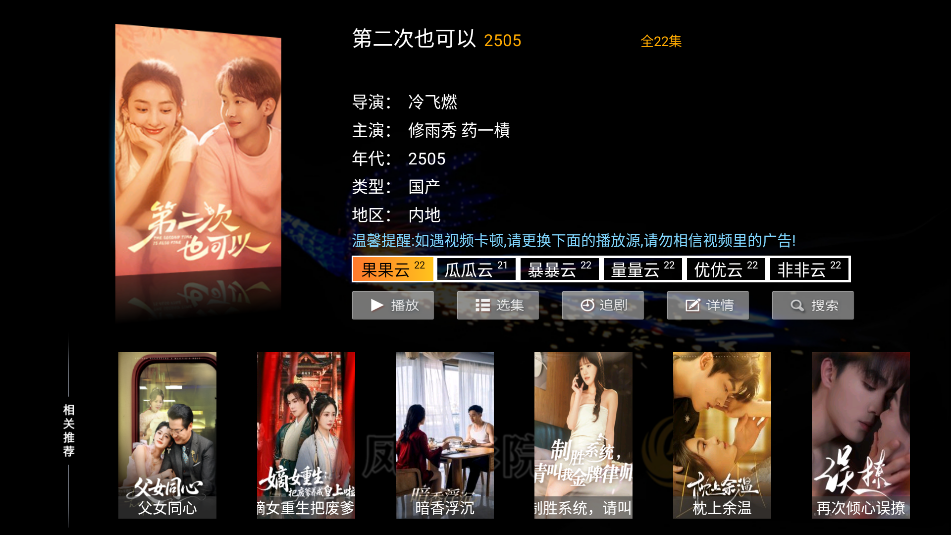Tap the 播放 play button
This screenshot has width=951, height=535.
coord(393,305)
